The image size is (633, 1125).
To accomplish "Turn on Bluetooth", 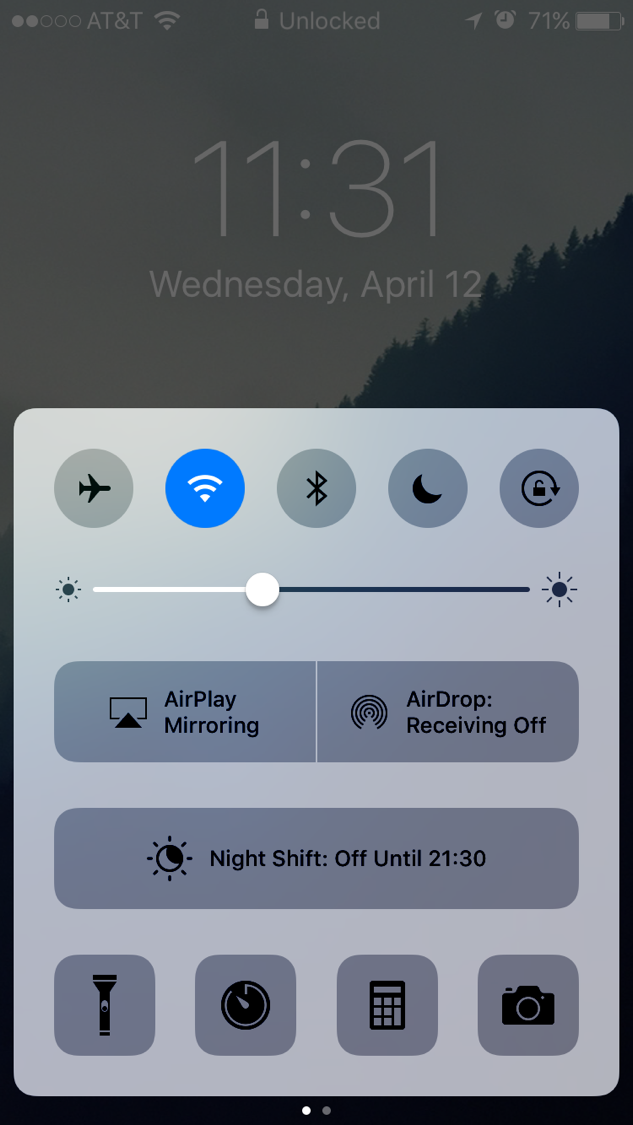I will point(316,488).
